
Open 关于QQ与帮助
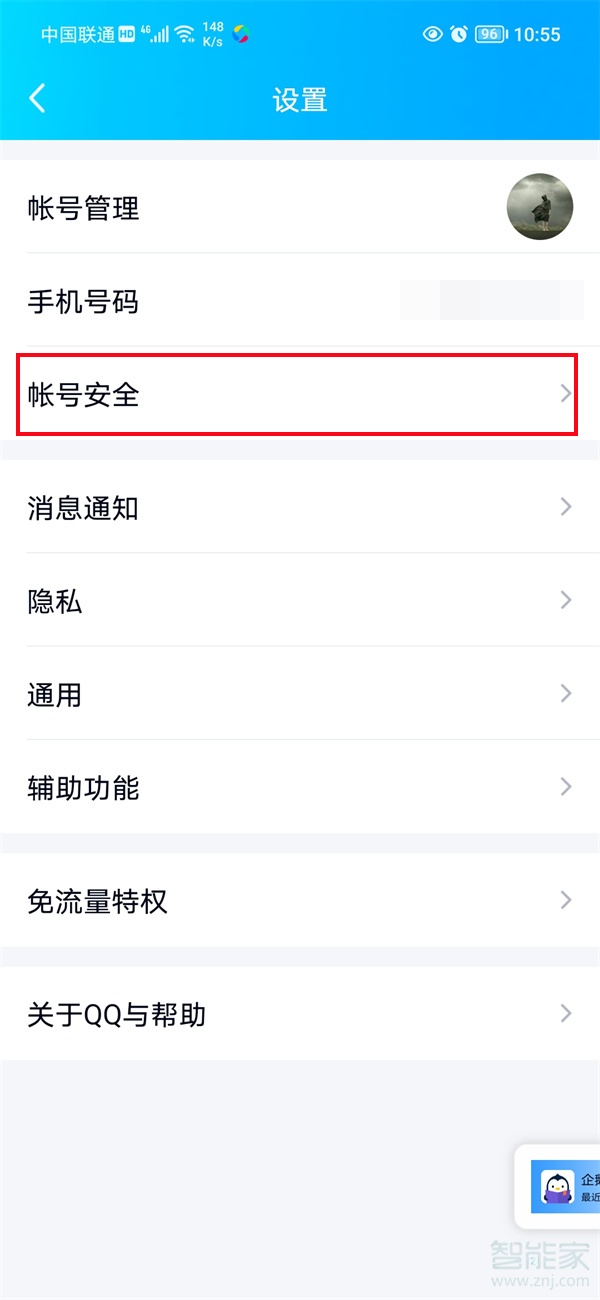pyautogui.click(x=300, y=1014)
